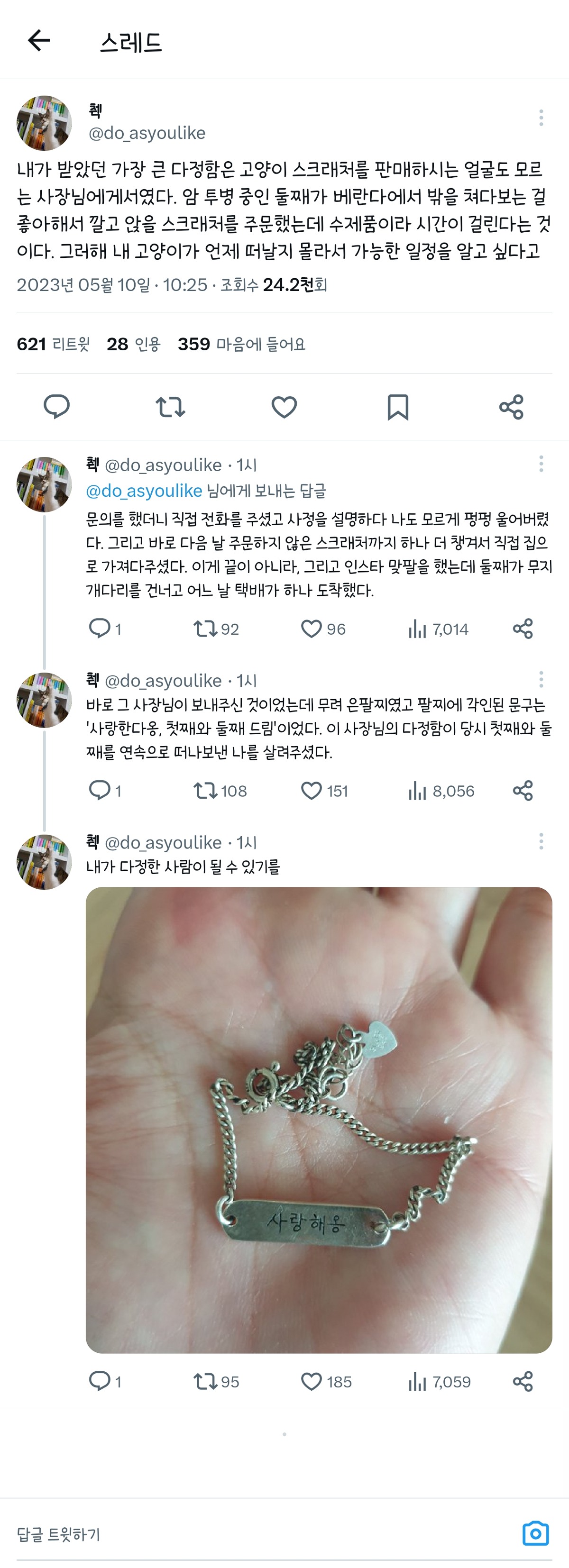View the 621 retweets list
569x1568 pixels.
pos(53,344)
